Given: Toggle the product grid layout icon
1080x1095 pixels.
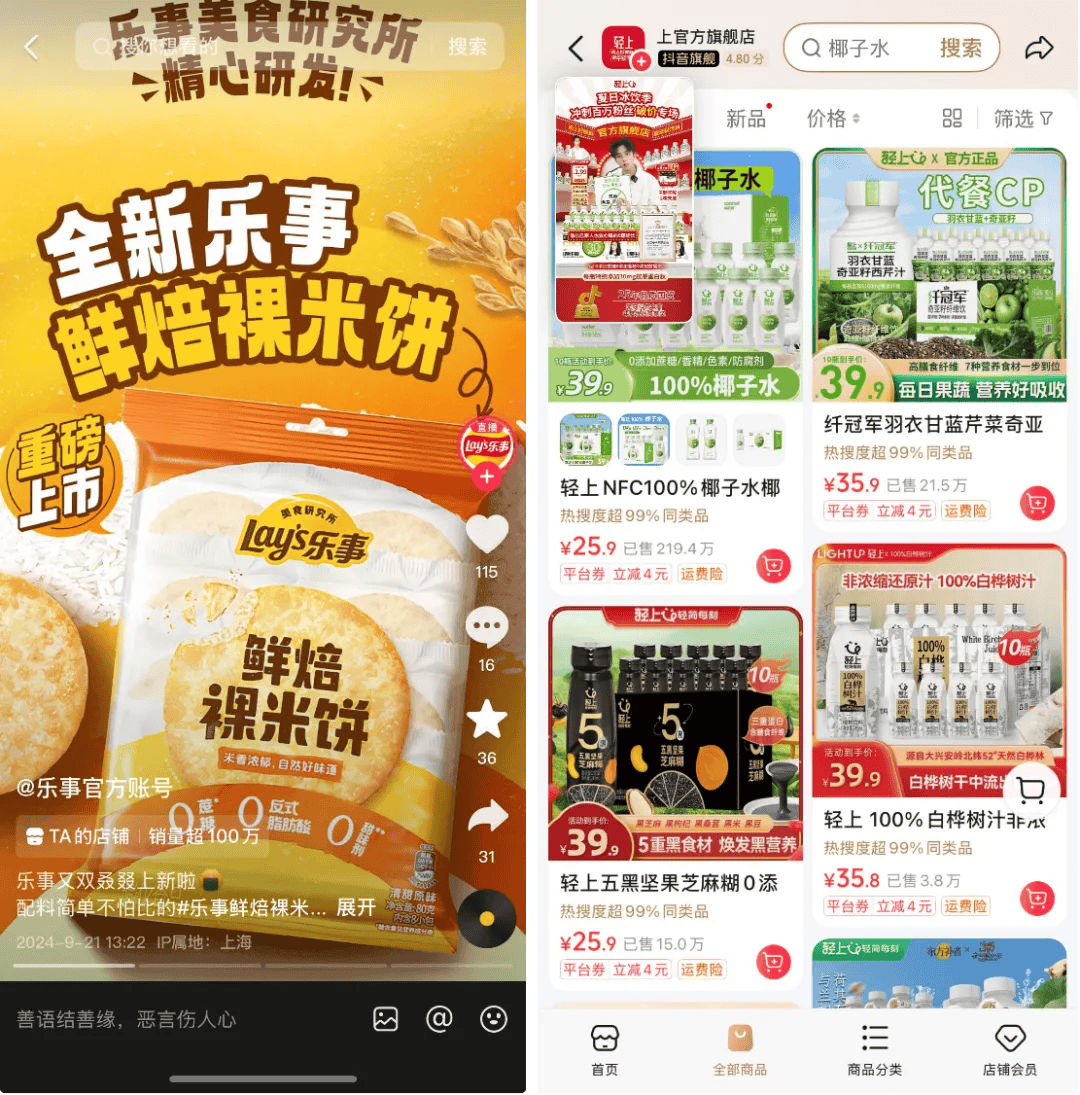Looking at the screenshot, I should click(x=952, y=119).
